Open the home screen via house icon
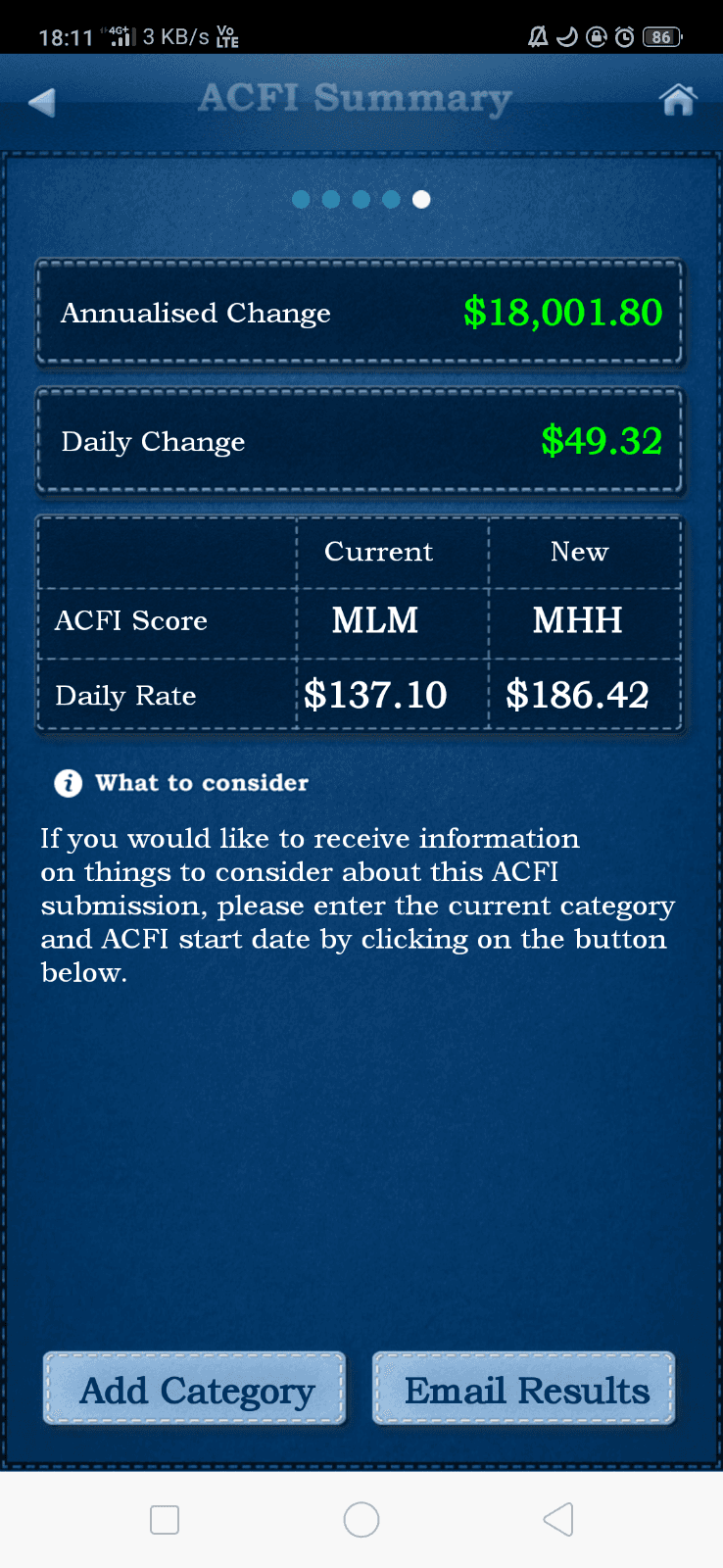 pyautogui.click(x=678, y=100)
